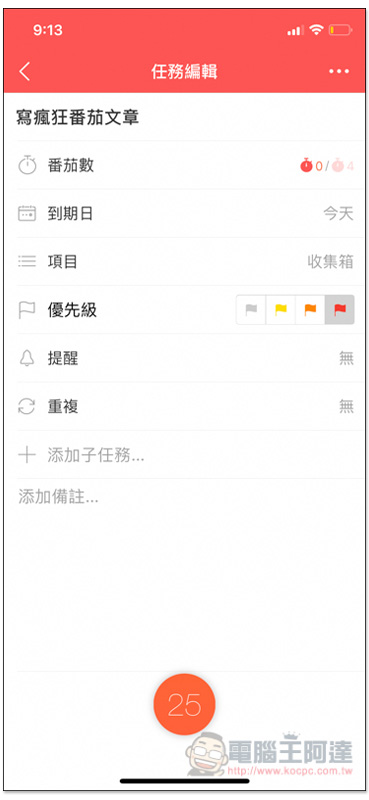This screenshot has height=800, width=369.
Task: Open the three-dot overflow menu
Action: point(339,71)
